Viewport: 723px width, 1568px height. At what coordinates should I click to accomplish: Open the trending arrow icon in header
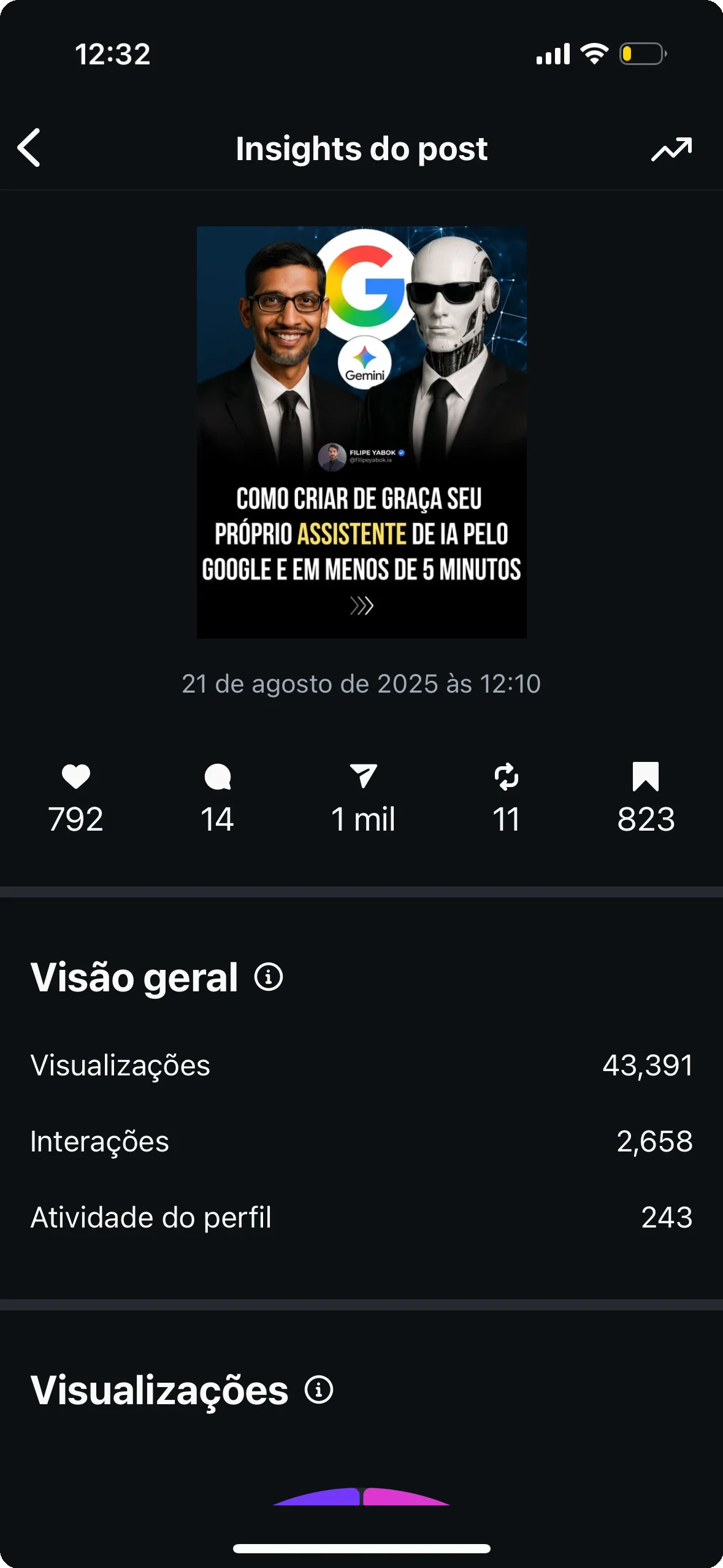point(671,149)
